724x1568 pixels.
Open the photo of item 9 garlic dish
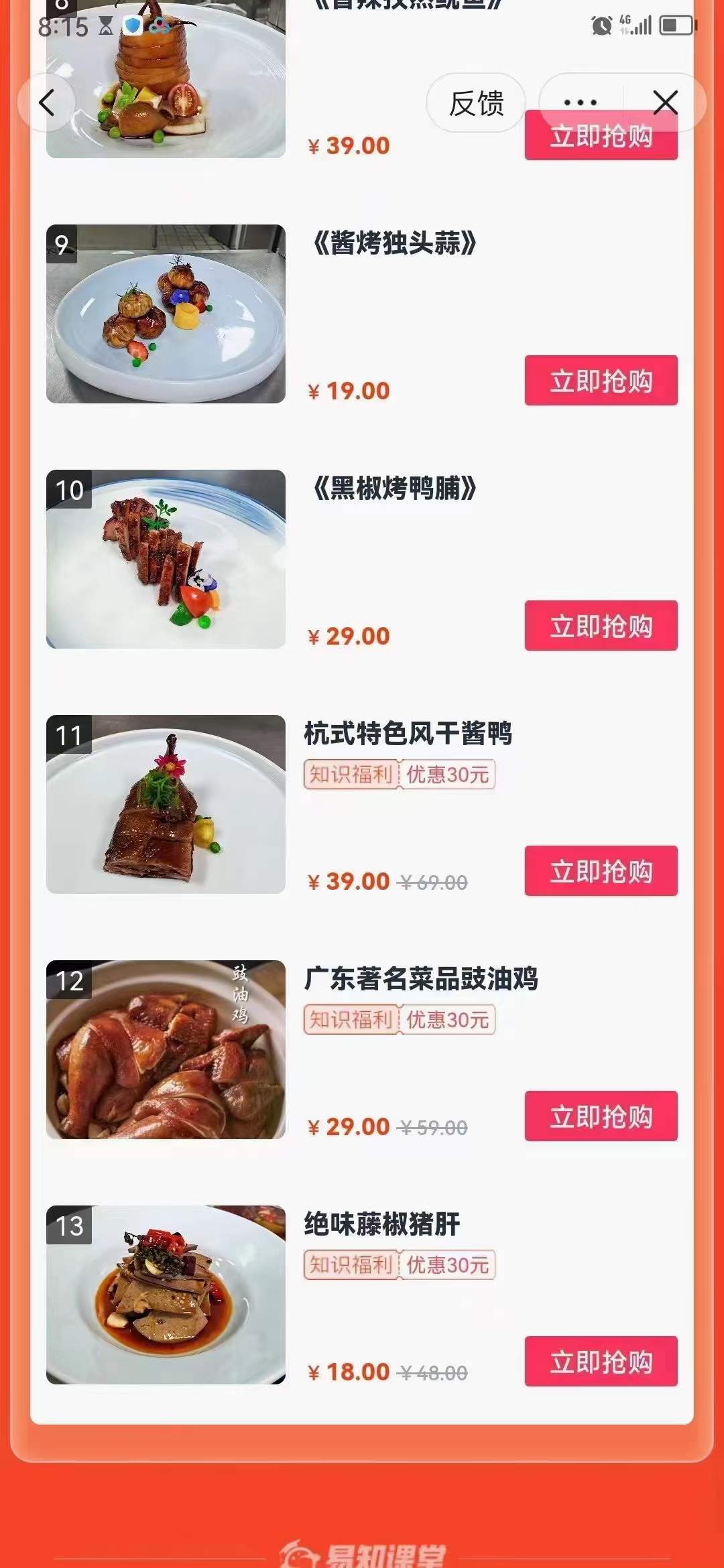[168, 313]
